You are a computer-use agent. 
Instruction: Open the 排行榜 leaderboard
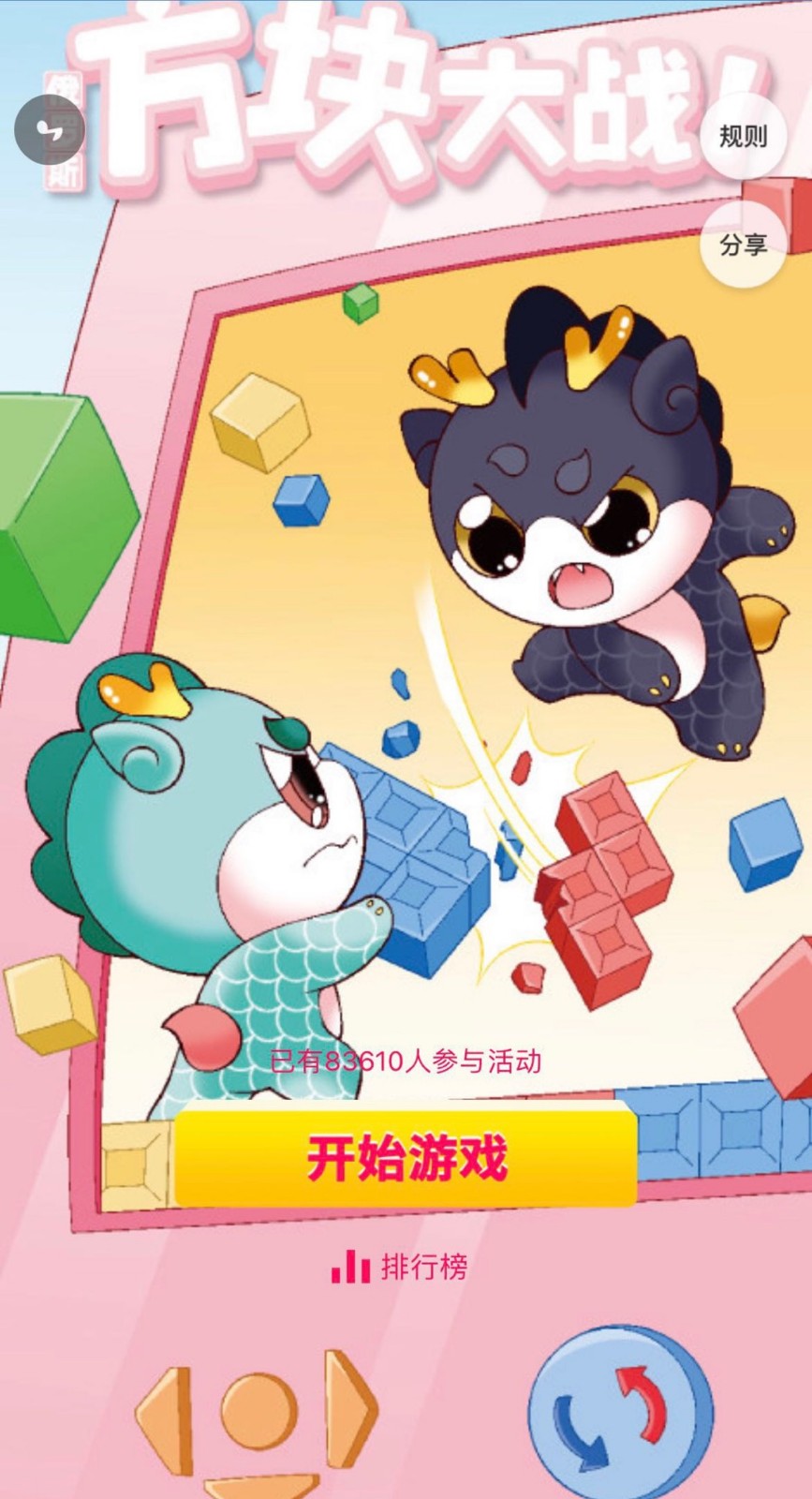[399, 1268]
